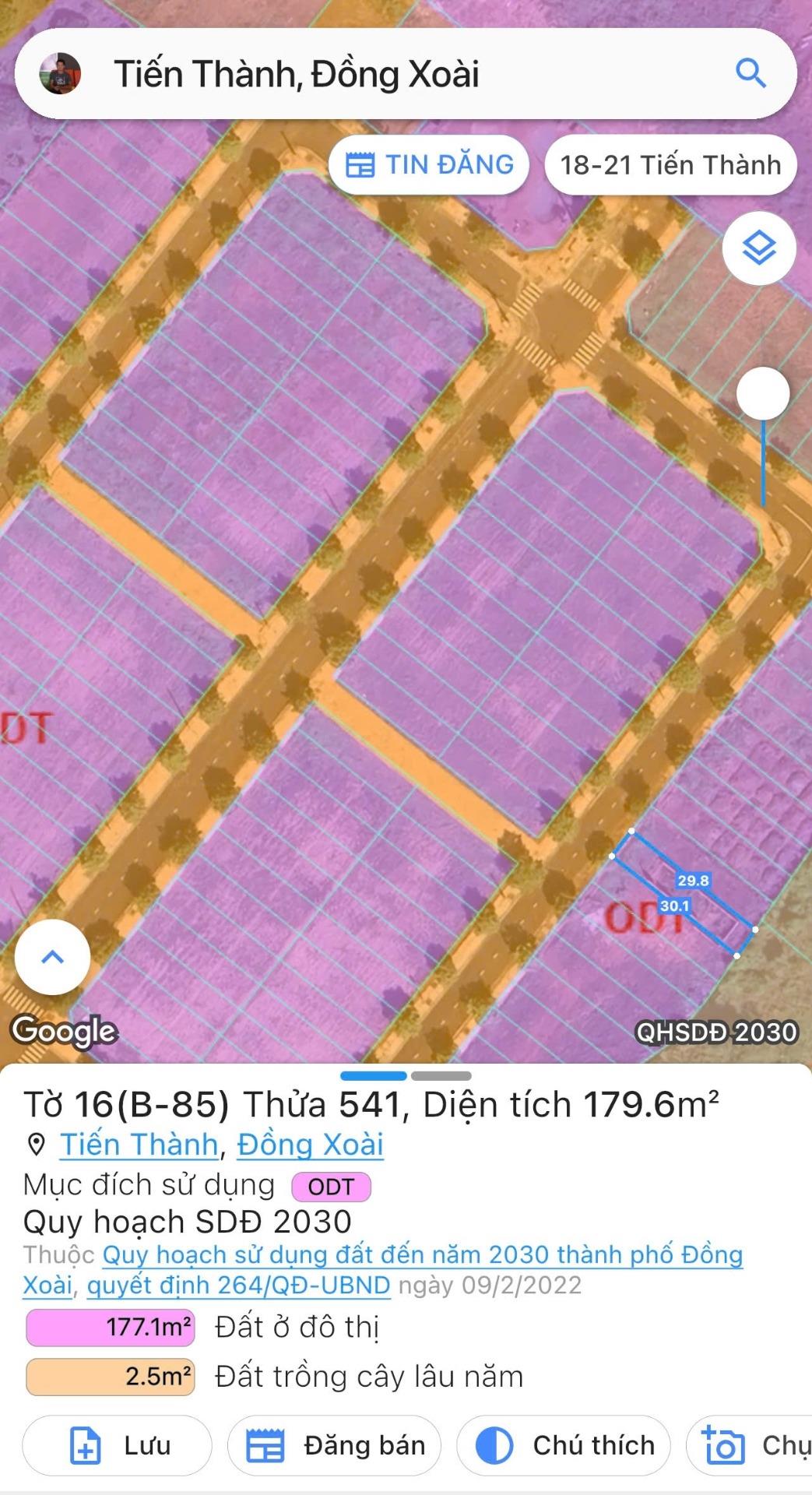Open the Đồng Xoài location link
Screen dimensions: 812x1495
tap(310, 1145)
